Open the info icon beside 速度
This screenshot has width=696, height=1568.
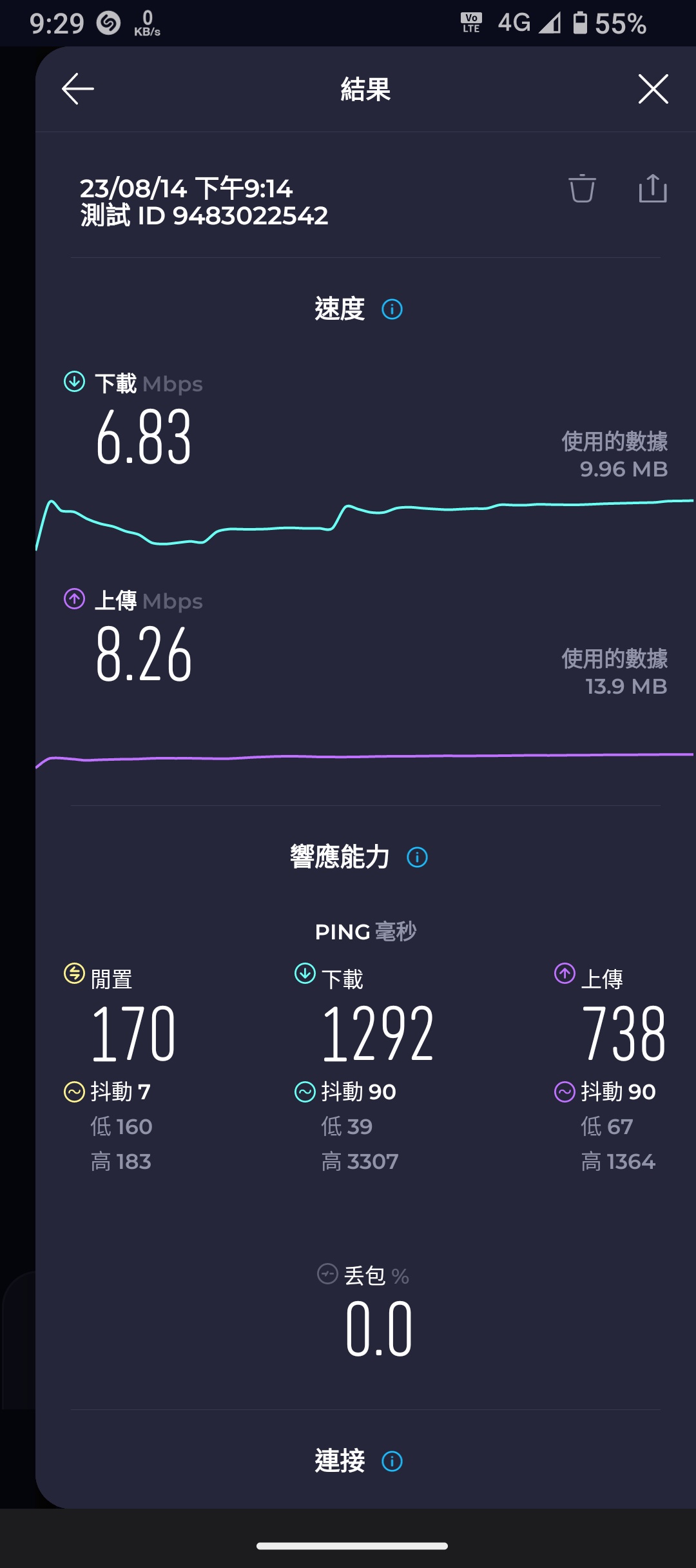point(392,309)
